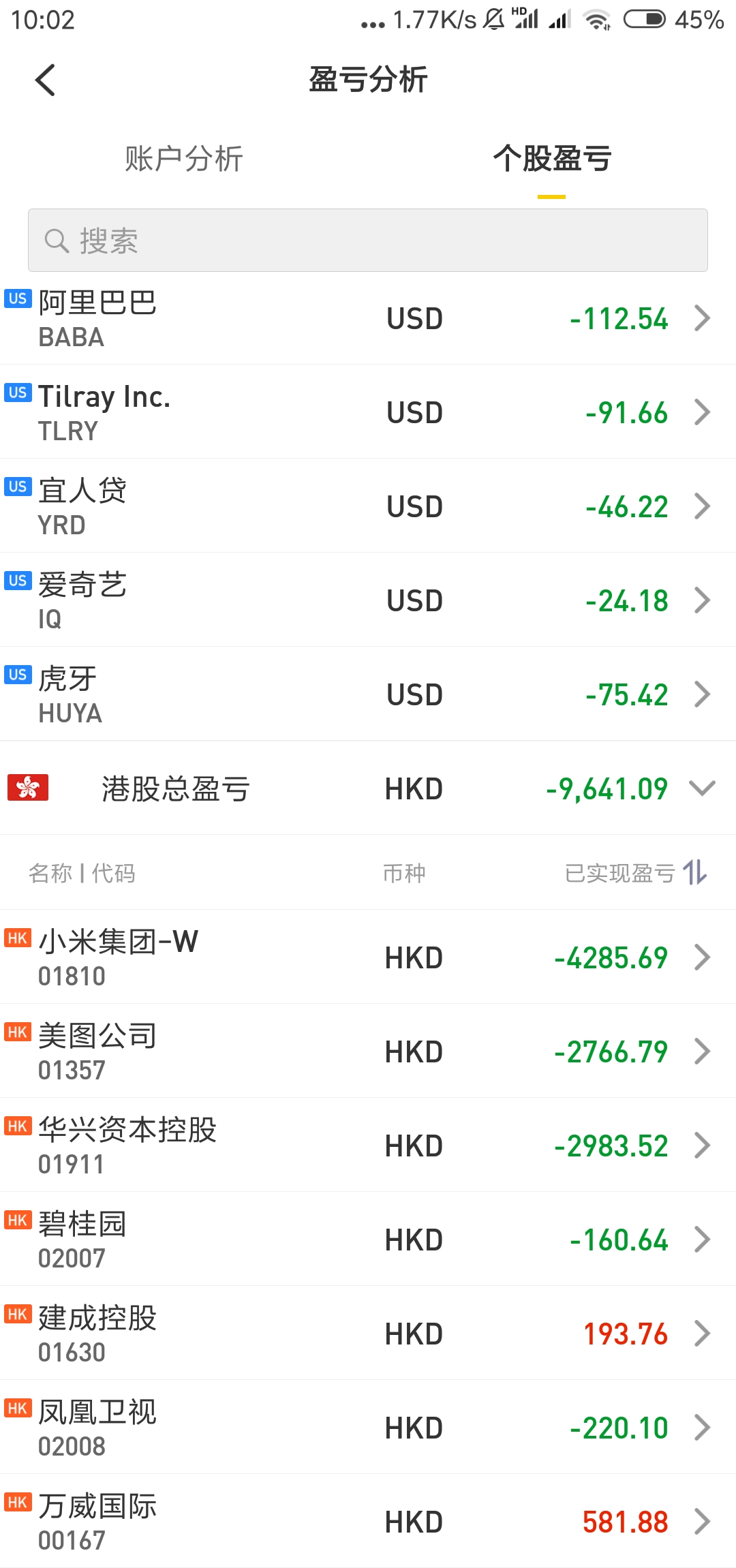The width and height of the screenshot is (736, 1568).
Task: Select the 个股盈亏 tab
Action: click(x=552, y=159)
